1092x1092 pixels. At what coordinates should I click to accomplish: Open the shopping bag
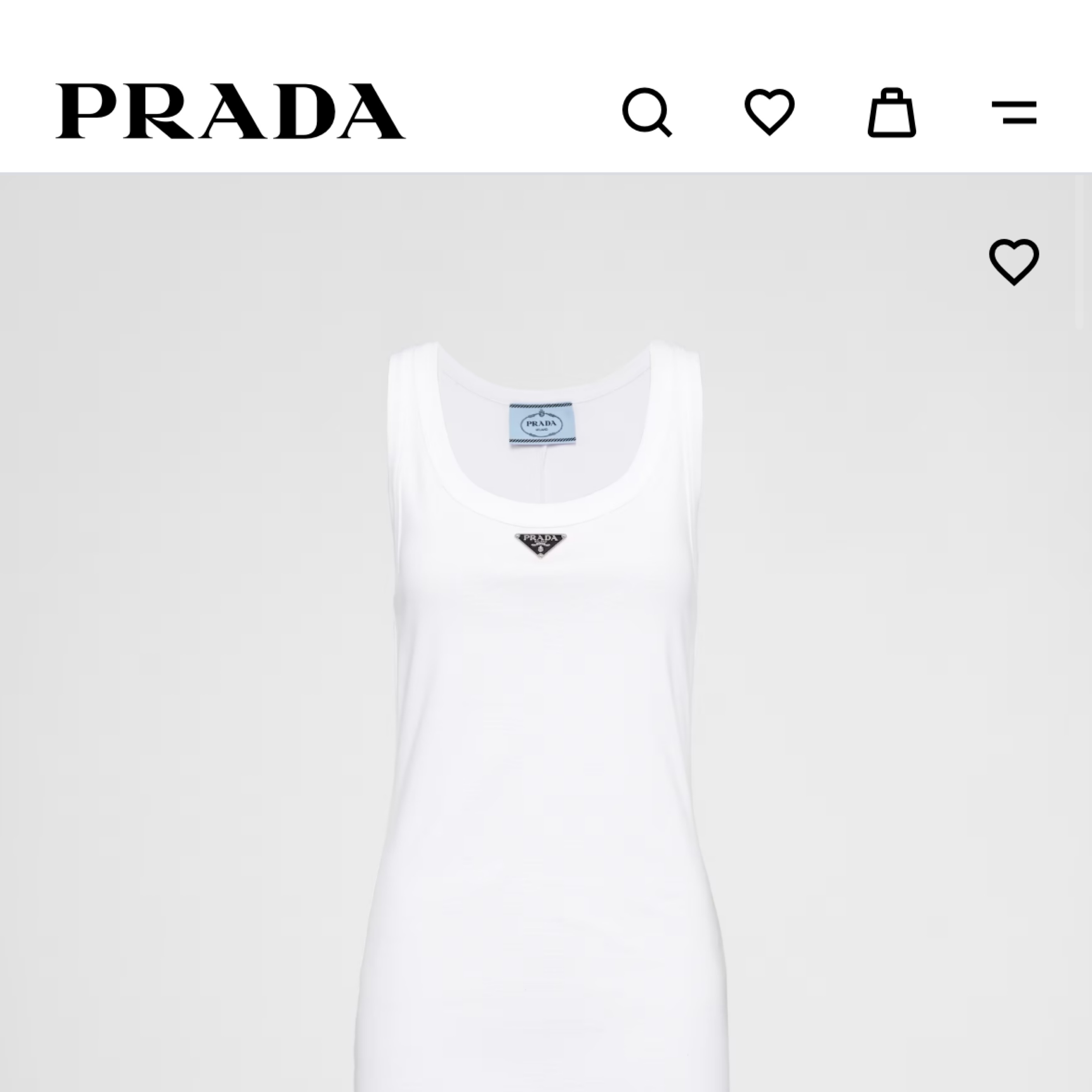[x=891, y=113]
